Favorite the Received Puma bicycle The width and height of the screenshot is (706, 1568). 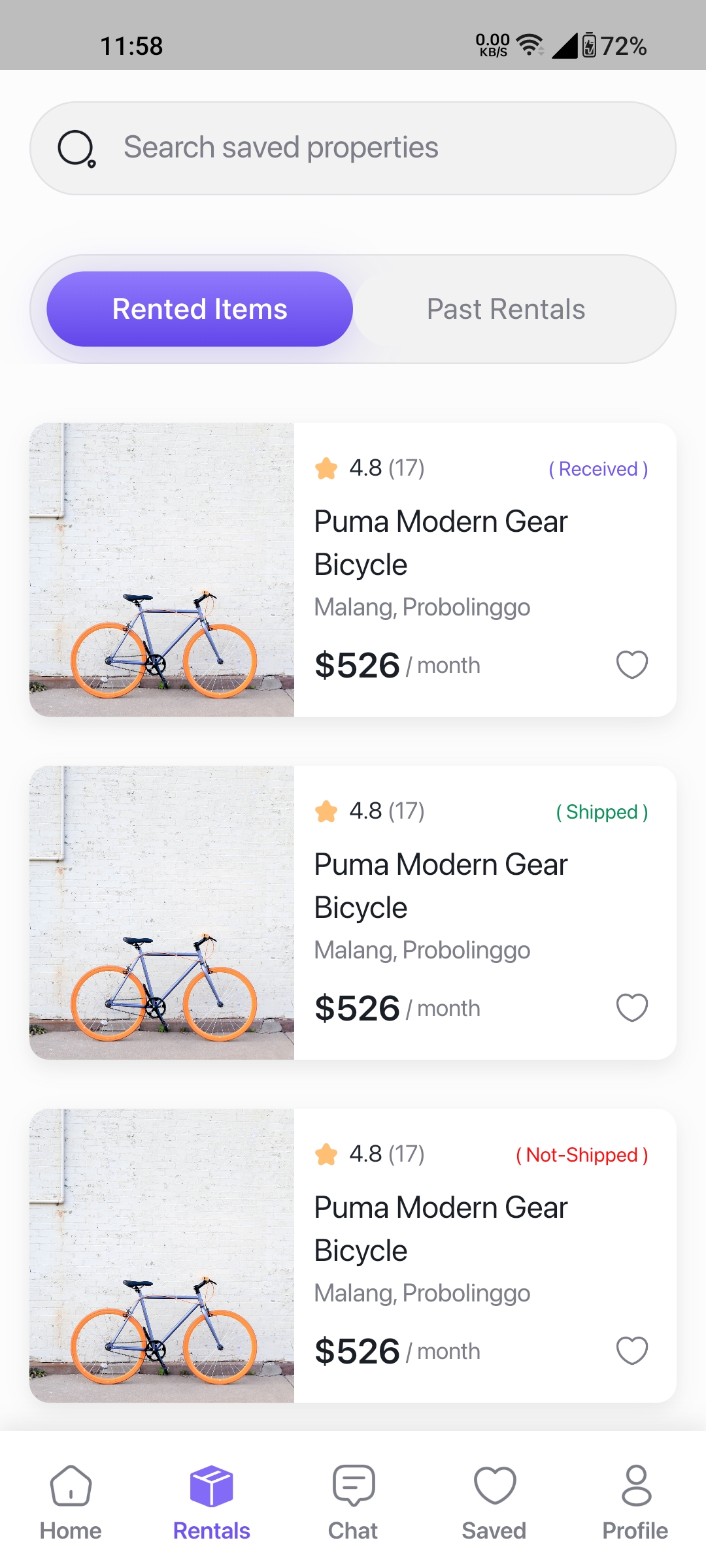point(631,664)
